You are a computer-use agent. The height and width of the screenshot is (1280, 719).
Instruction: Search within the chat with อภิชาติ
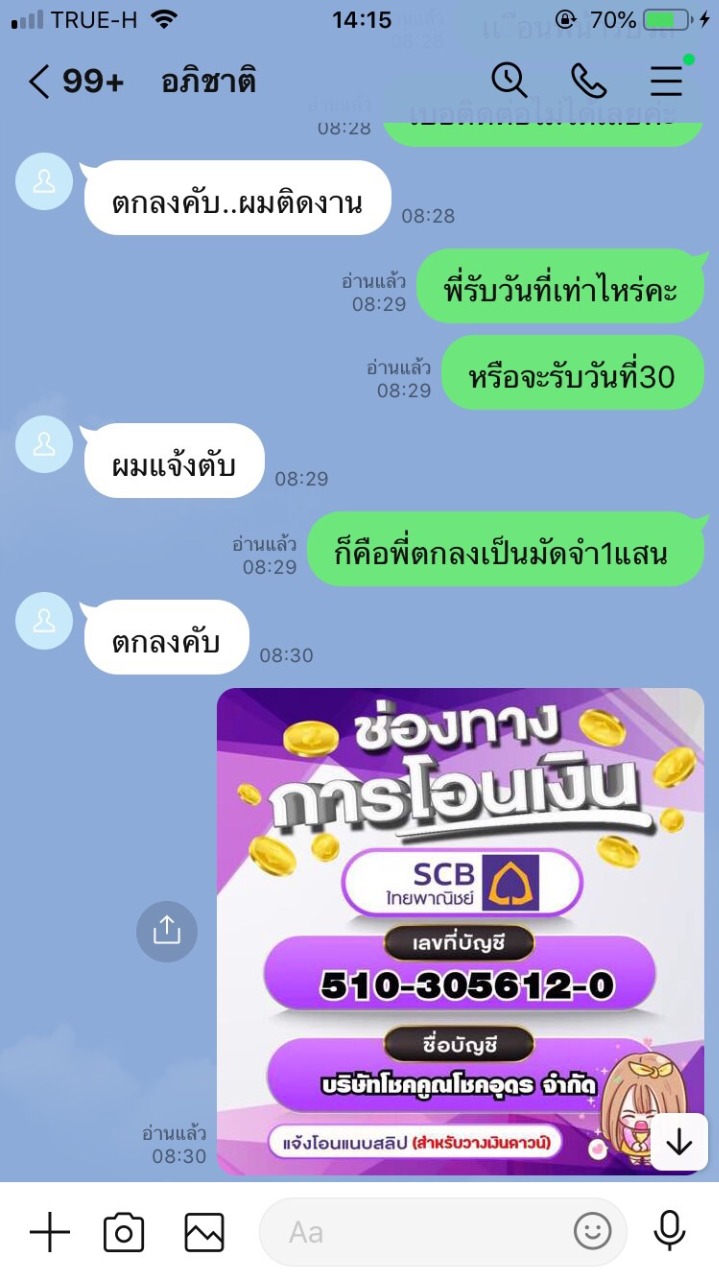(509, 80)
